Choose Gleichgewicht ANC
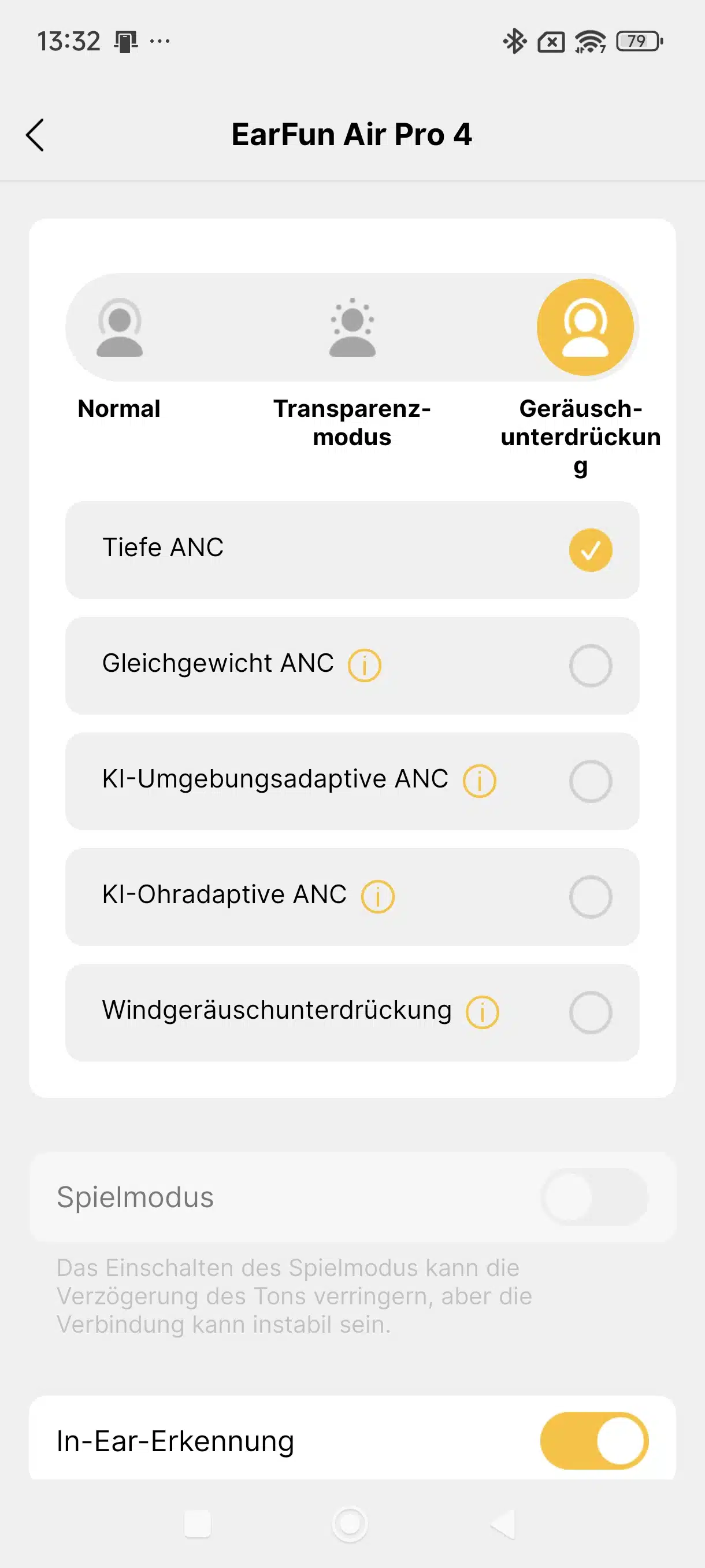The image size is (705, 1568). (x=352, y=665)
